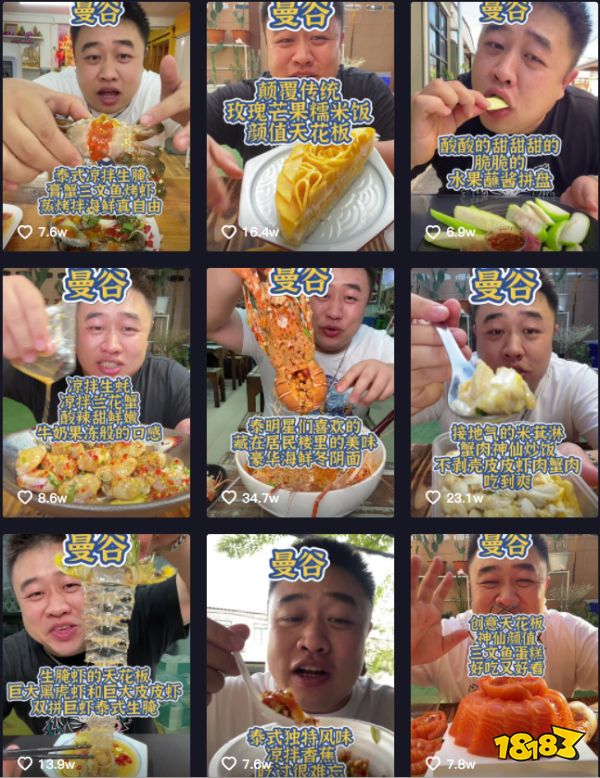Screen dimensions: 600x778
Task: Open the fruit dipping platter video, 6.9w likes
Action: tap(504, 125)
